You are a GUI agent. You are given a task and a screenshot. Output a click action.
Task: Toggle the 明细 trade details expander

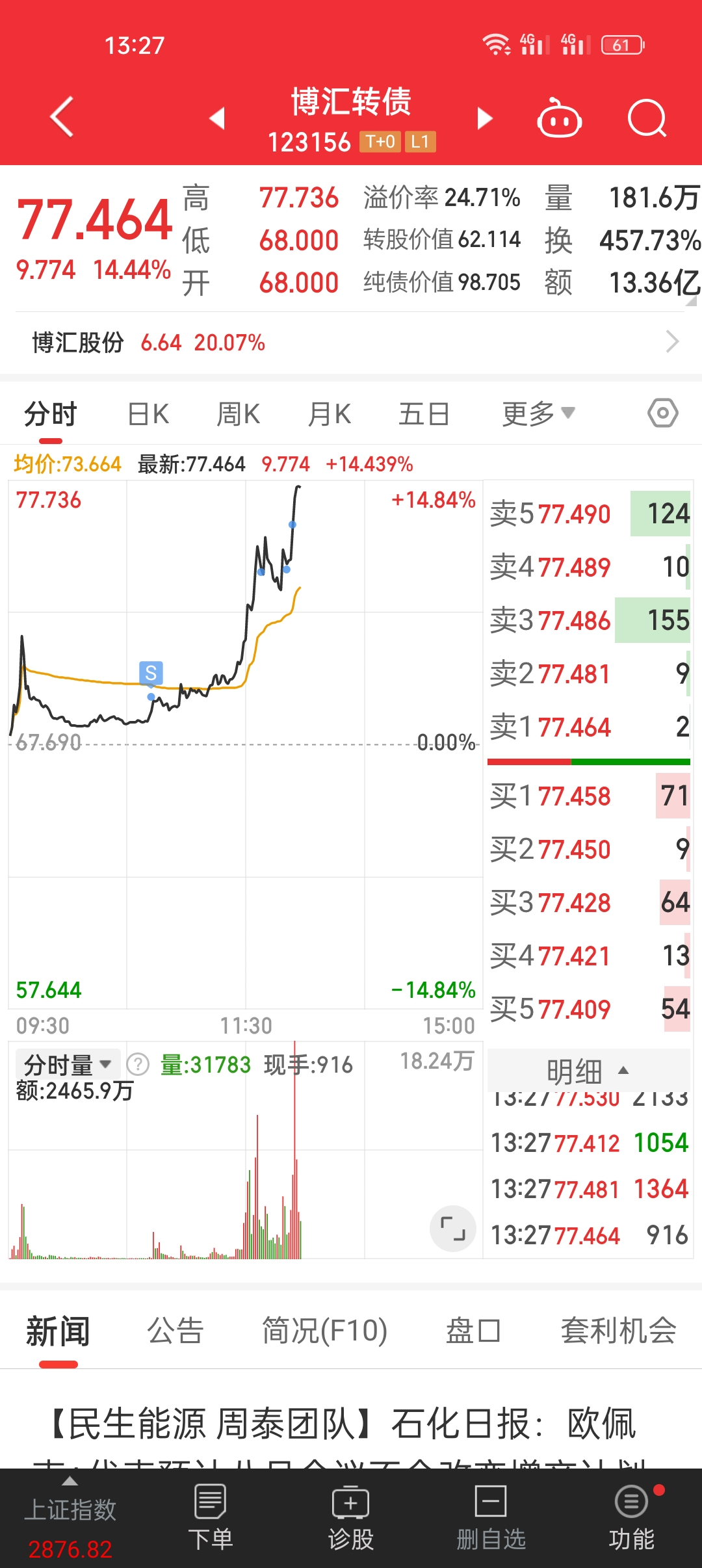tap(588, 1071)
